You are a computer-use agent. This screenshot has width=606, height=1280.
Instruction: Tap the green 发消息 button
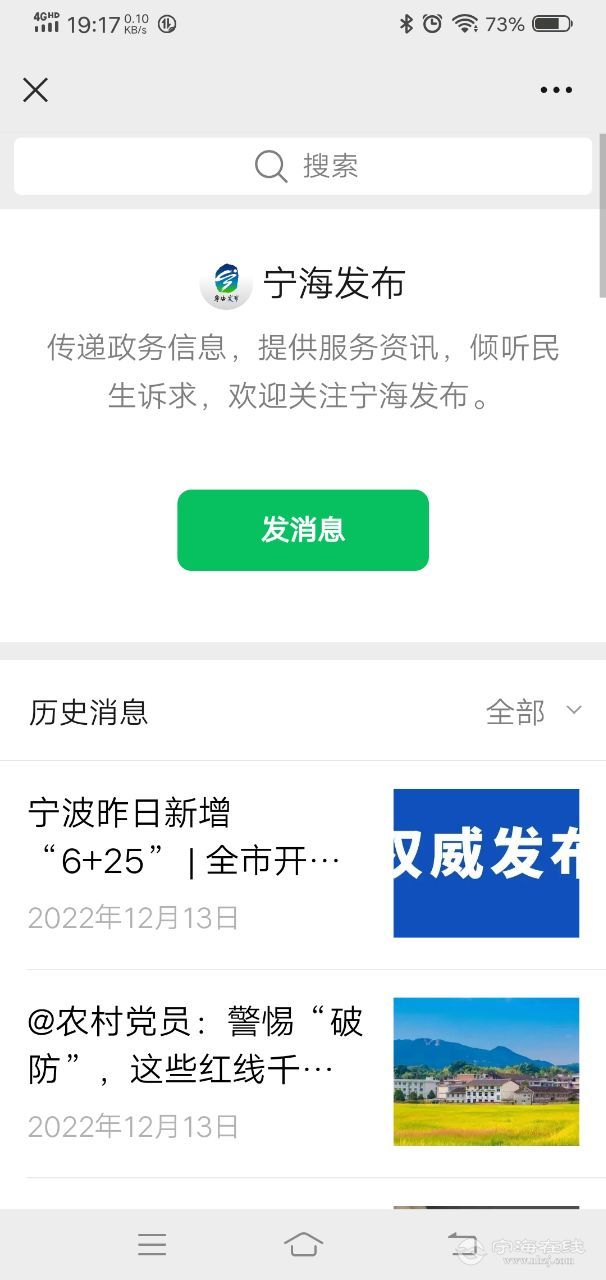(x=303, y=530)
